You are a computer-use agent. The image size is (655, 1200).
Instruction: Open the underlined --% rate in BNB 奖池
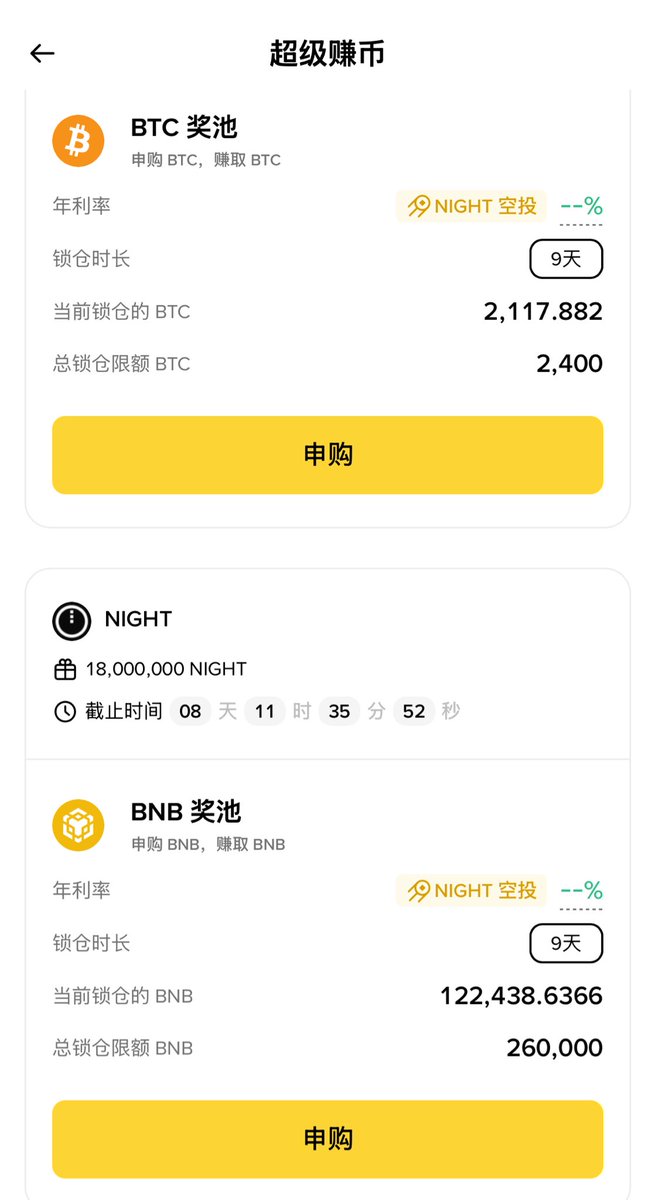point(581,891)
